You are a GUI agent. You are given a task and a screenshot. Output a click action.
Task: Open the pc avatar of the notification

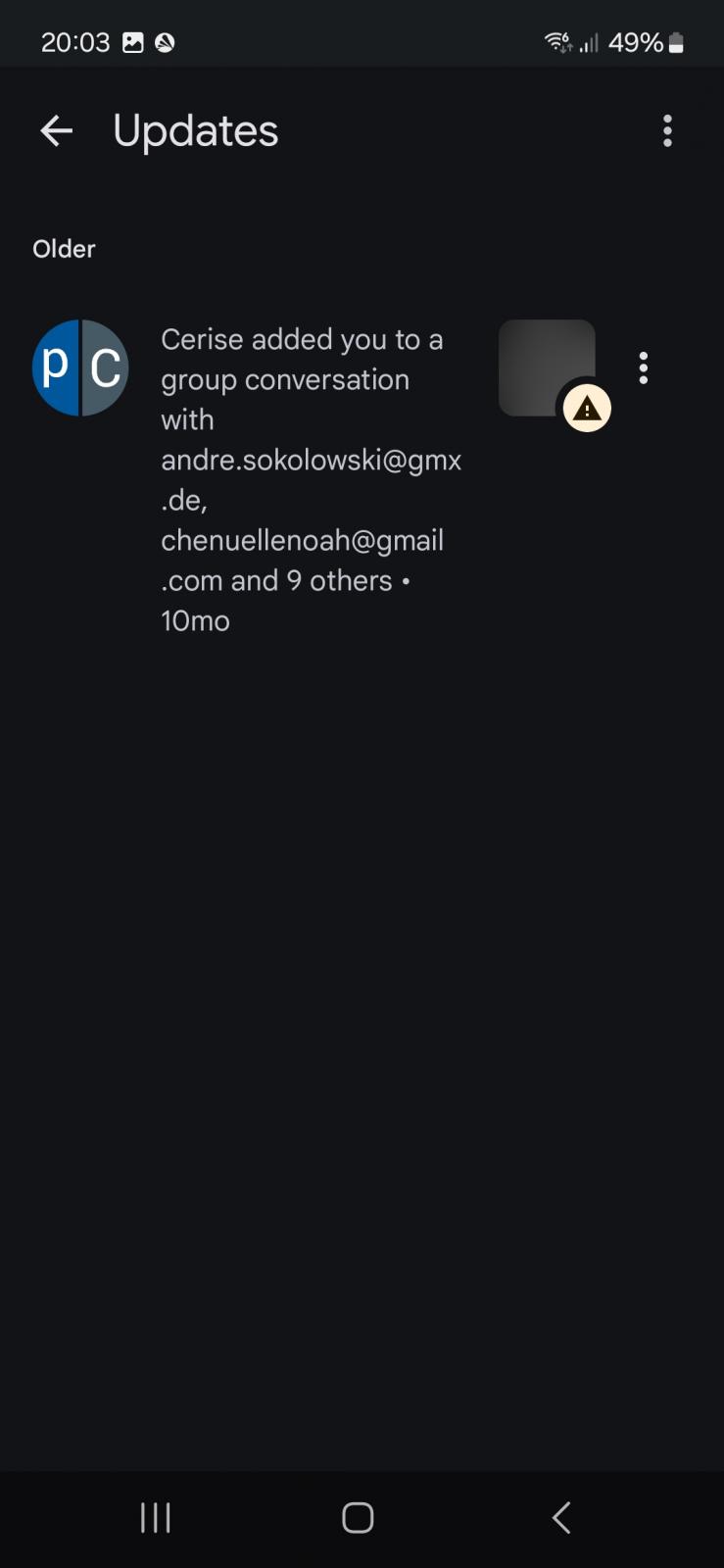80,367
